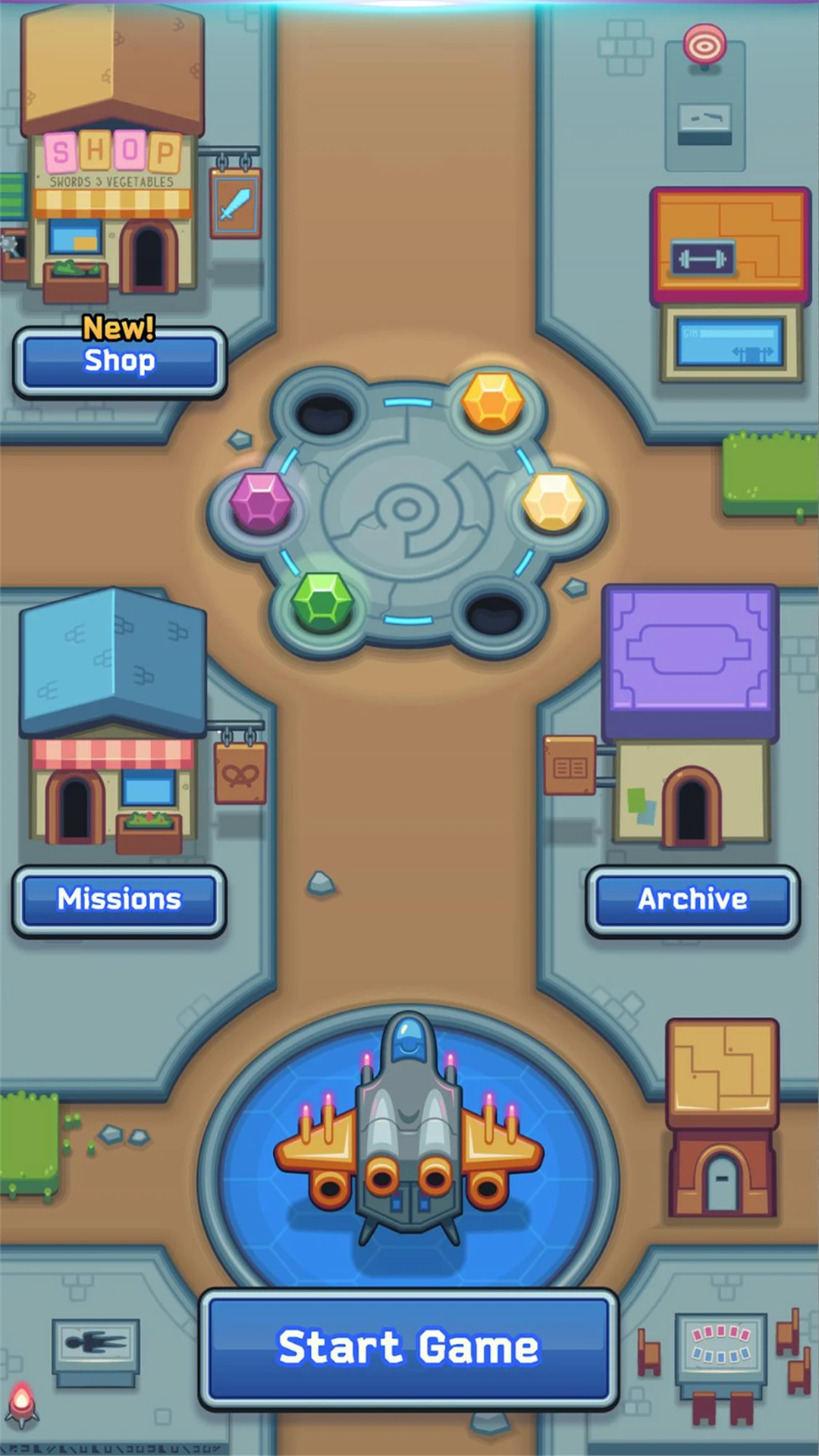Open the Missions menu
819x1456 pixels.
tap(119, 900)
